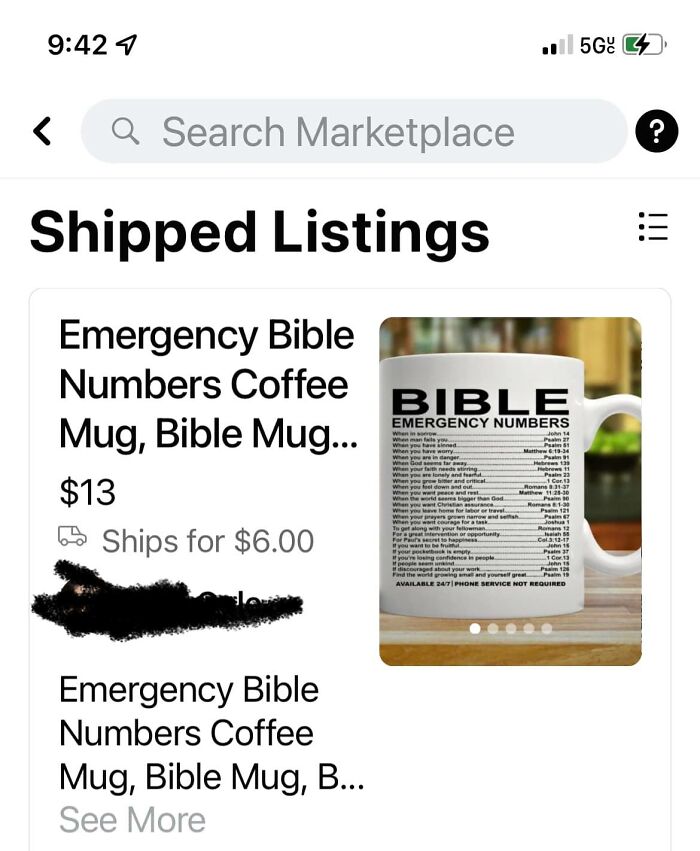Go back with the arrow icon

[x=42, y=131]
